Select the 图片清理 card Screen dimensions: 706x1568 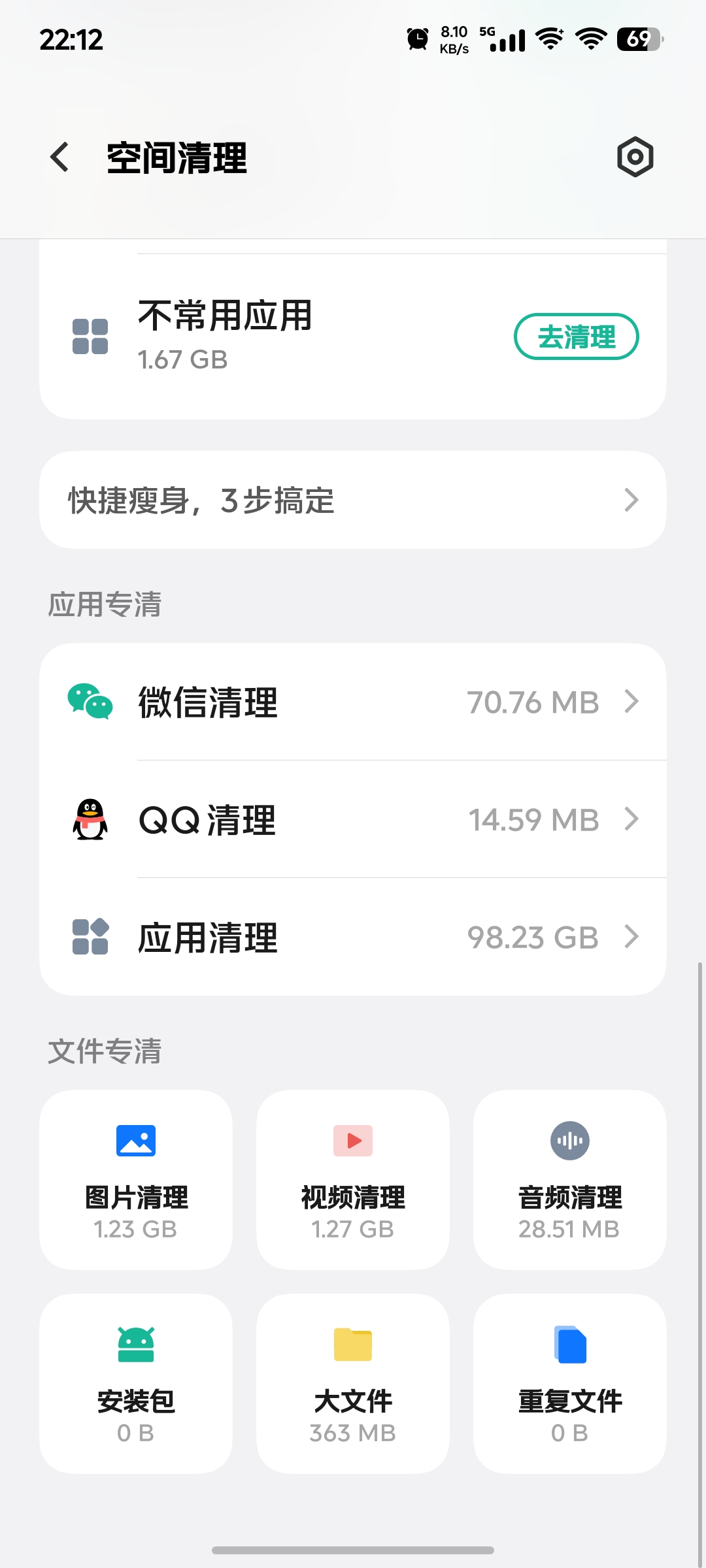[x=136, y=1180]
